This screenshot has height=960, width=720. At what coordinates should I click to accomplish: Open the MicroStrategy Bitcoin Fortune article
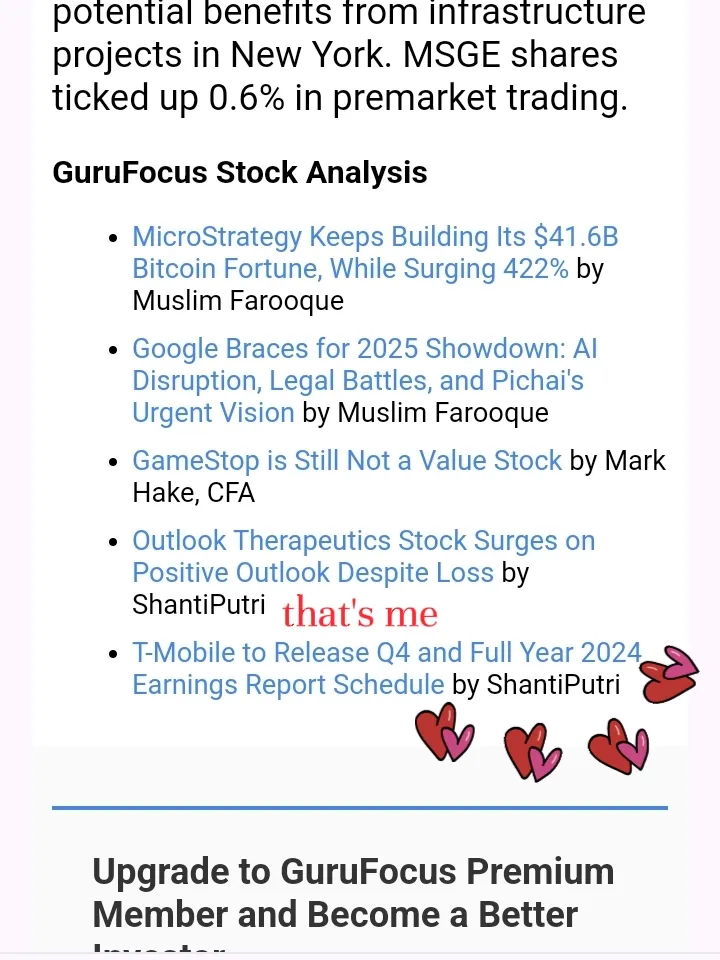pos(375,238)
